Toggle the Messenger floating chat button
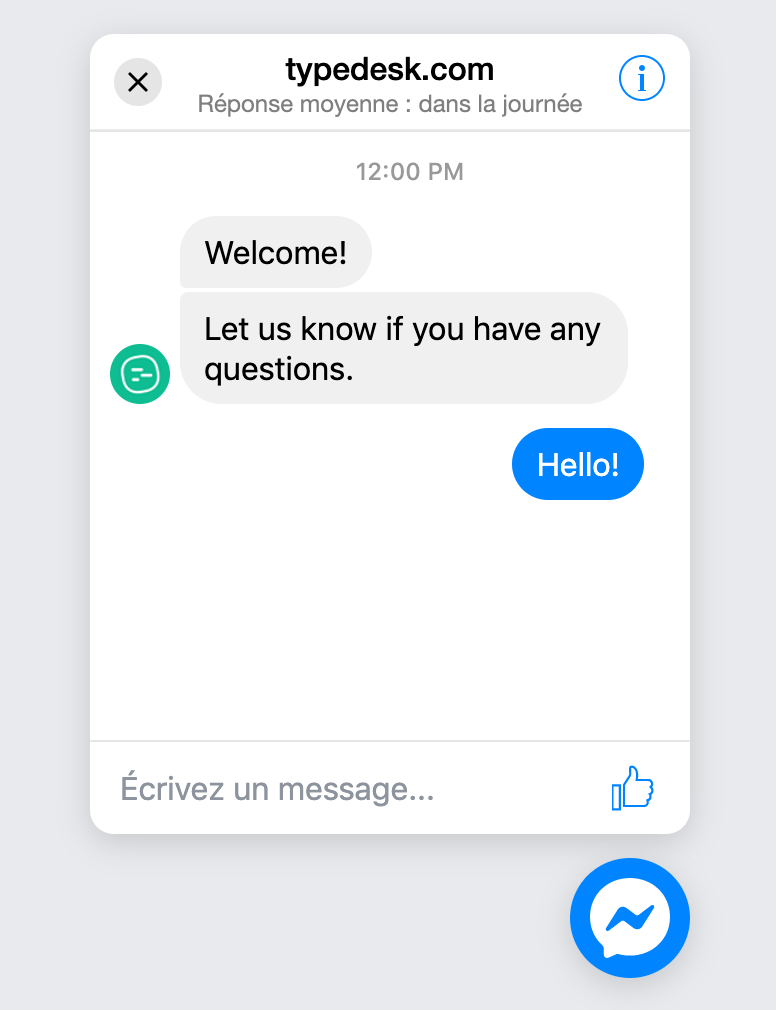Image resolution: width=776 pixels, height=1010 pixels. pyautogui.click(x=629, y=917)
